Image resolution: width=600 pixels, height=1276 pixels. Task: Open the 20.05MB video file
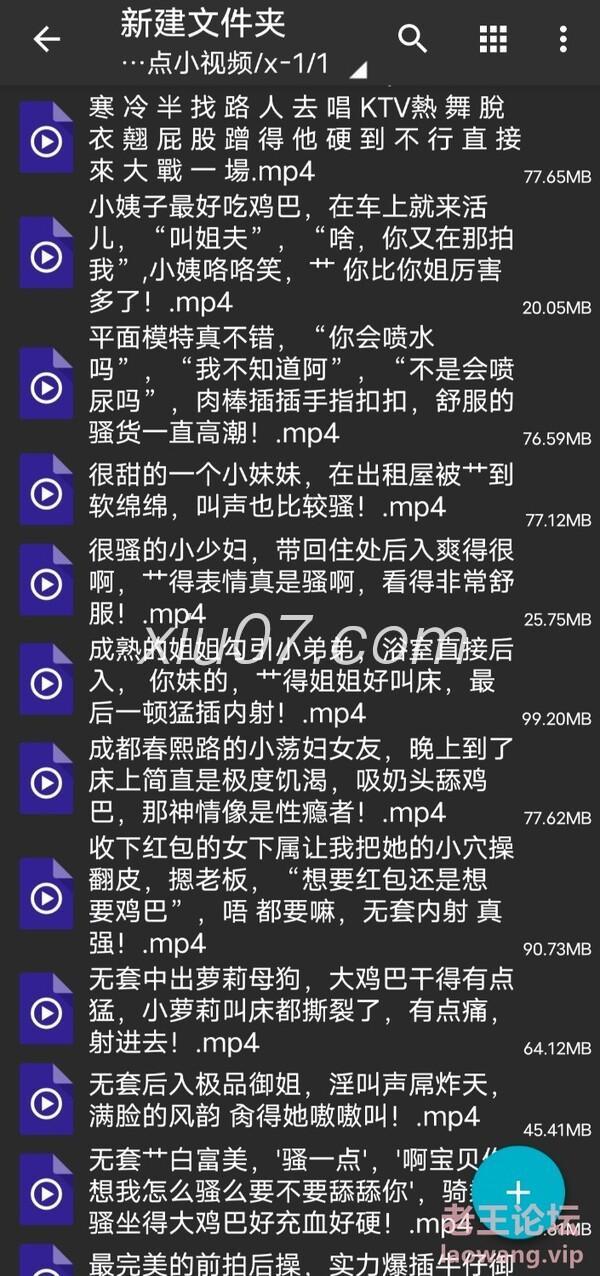(x=300, y=255)
